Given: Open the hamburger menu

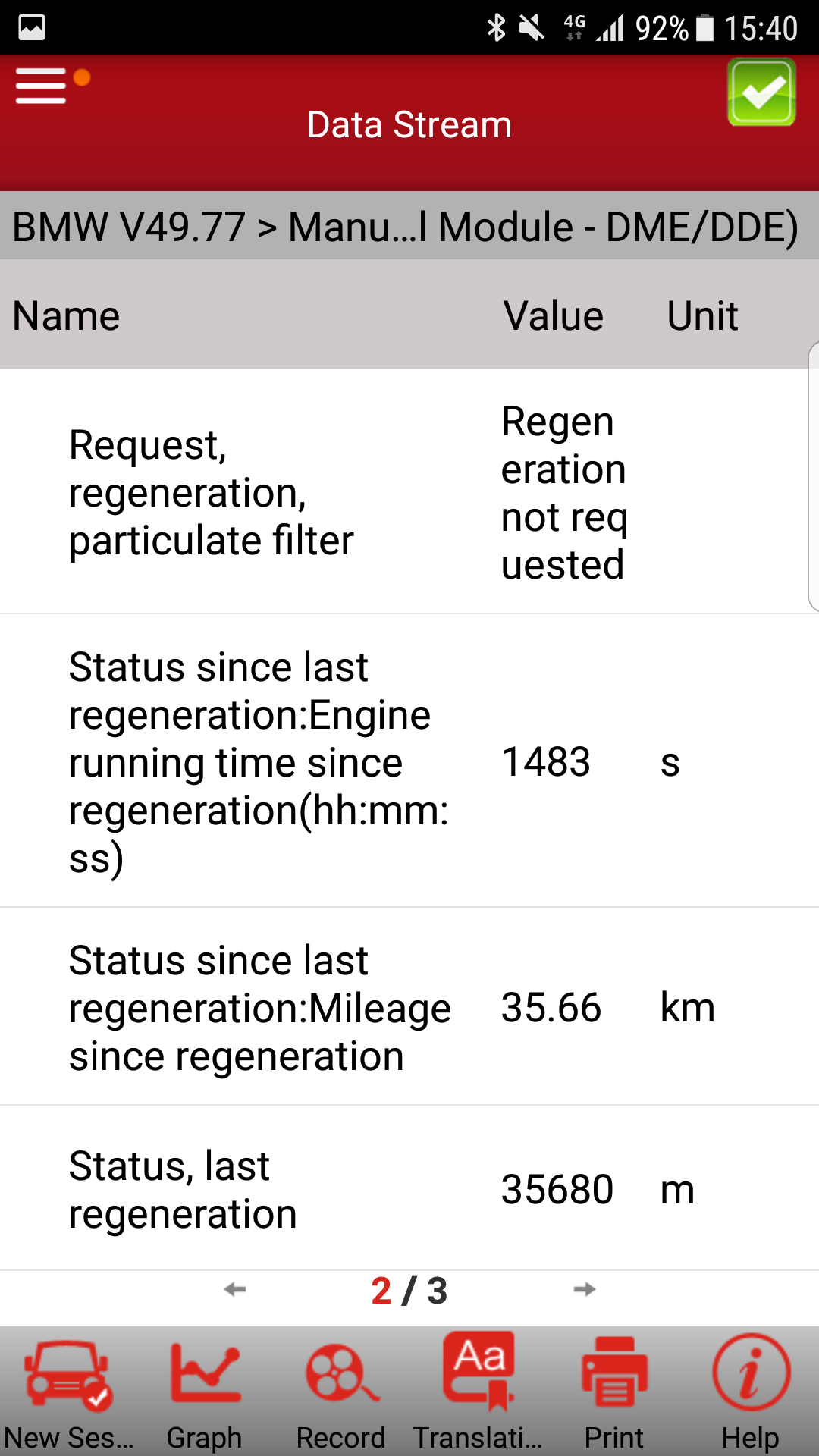Looking at the screenshot, I should [42, 86].
